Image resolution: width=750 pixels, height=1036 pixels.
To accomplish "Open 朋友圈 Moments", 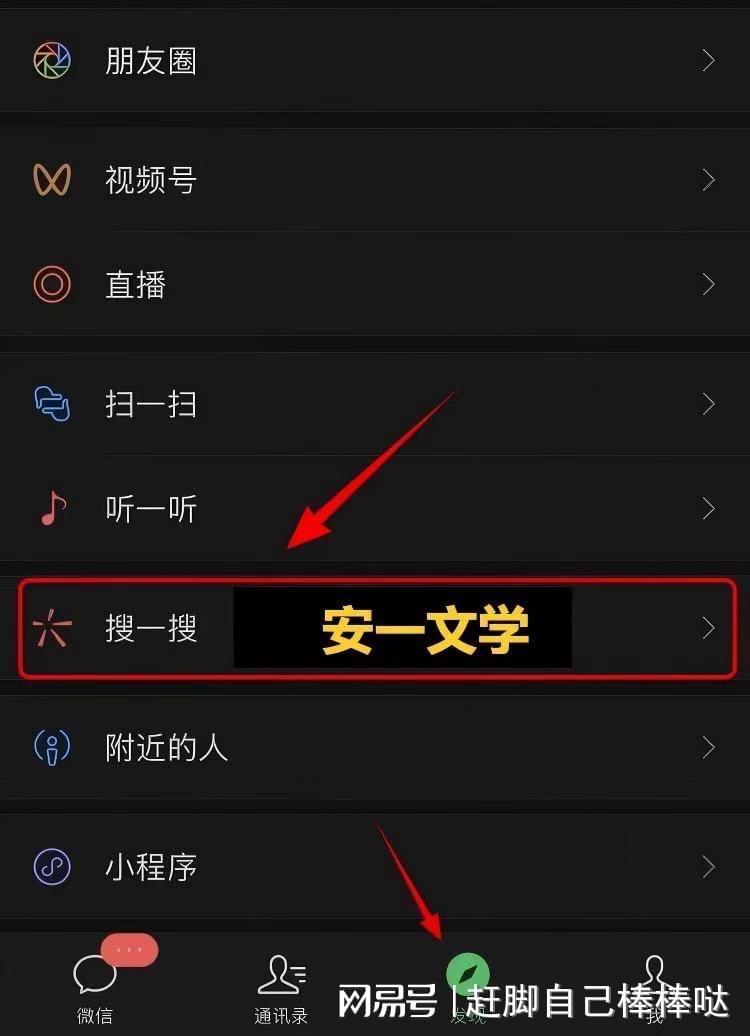I will 375,62.
